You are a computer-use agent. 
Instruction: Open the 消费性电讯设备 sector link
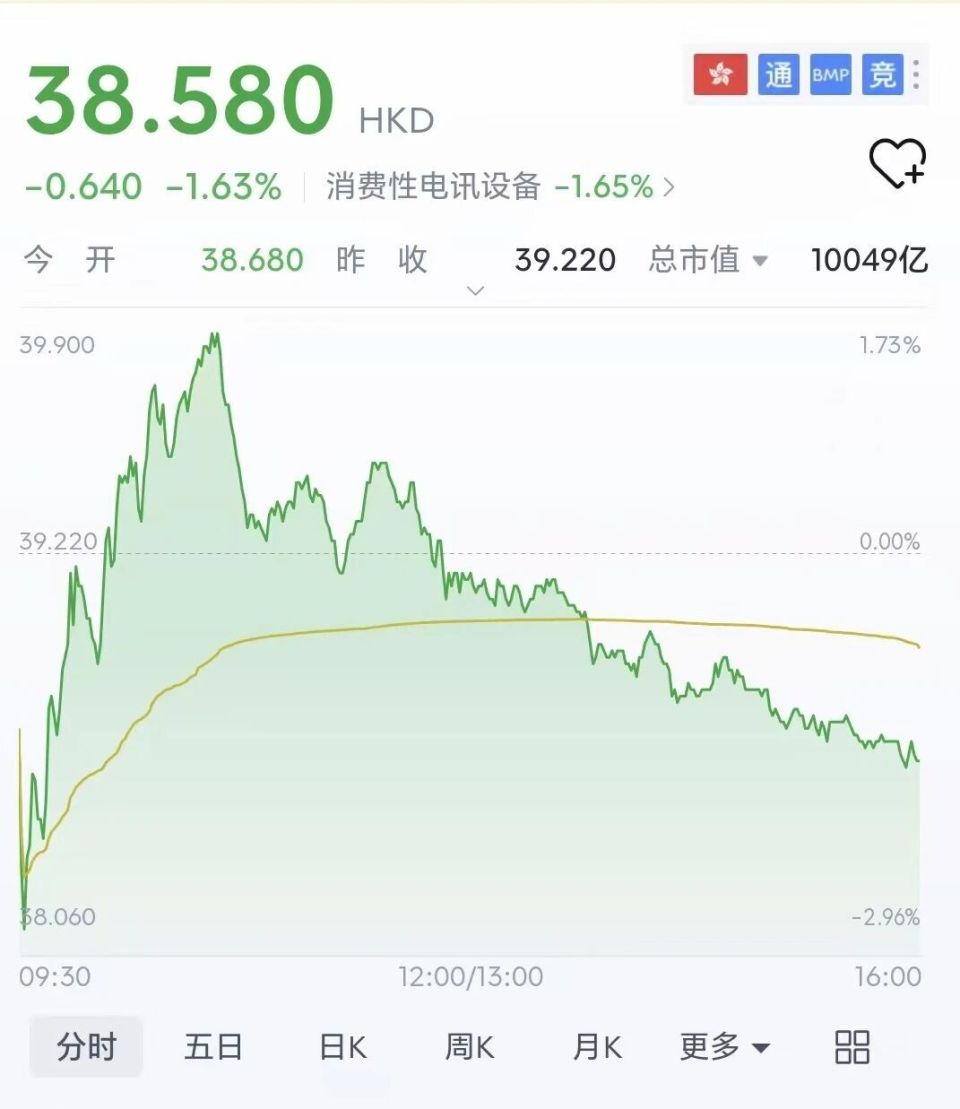(x=430, y=186)
